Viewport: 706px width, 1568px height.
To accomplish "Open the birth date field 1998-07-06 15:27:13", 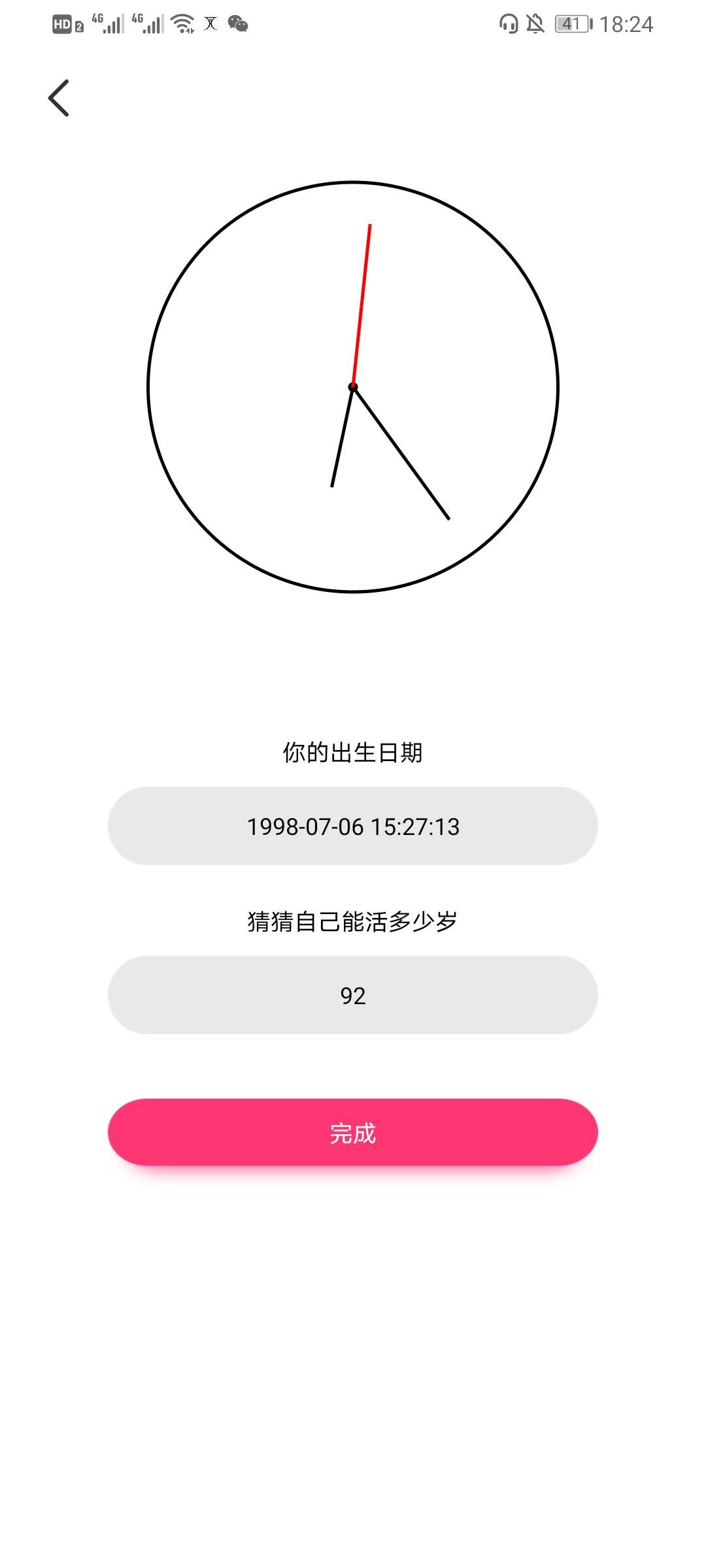I will 353,826.
